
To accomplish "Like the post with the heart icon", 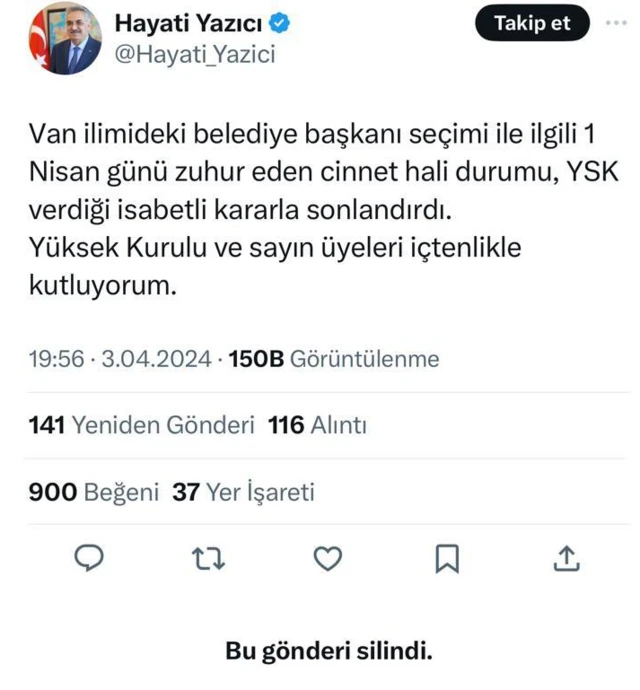I will (x=328, y=558).
